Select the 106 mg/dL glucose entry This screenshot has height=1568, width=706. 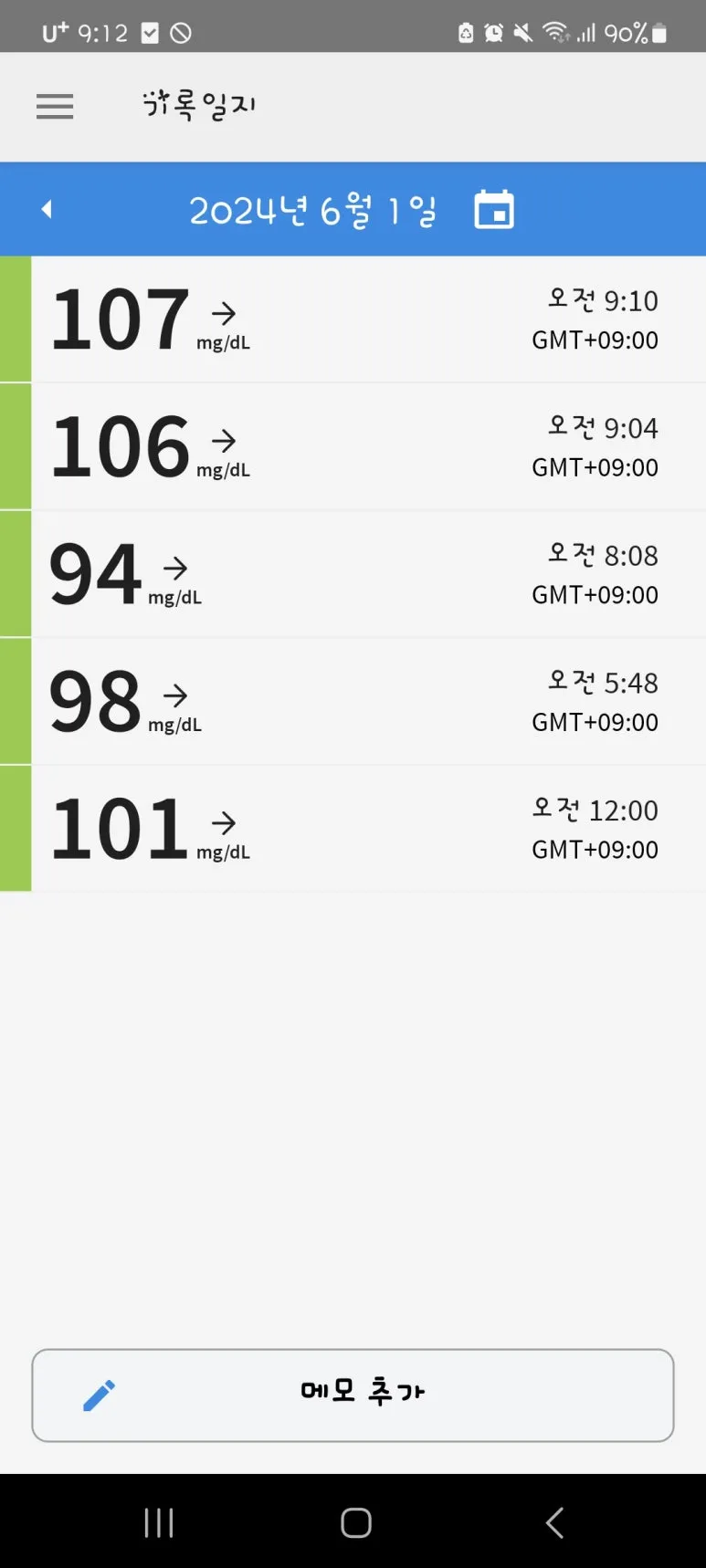point(353,445)
